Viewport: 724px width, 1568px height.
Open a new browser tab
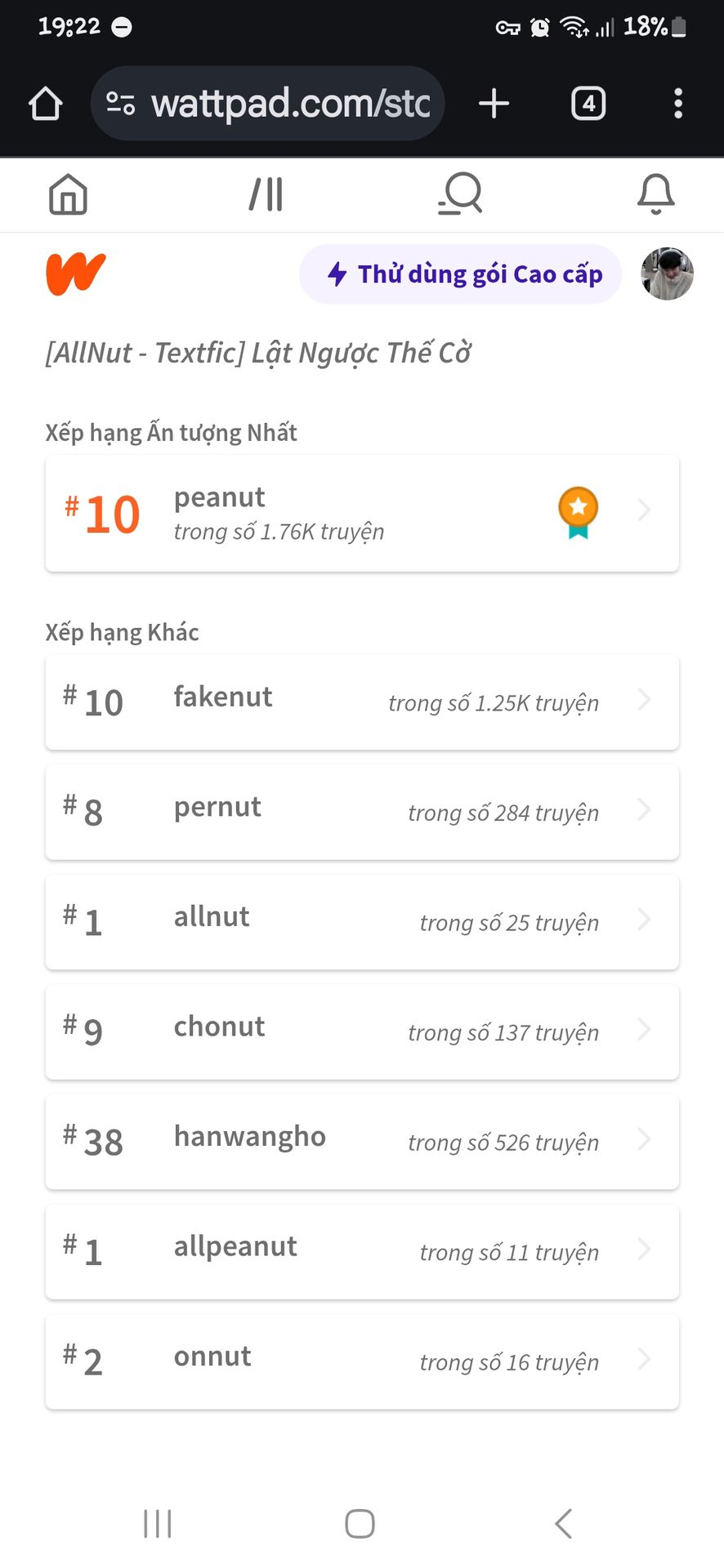(x=494, y=104)
